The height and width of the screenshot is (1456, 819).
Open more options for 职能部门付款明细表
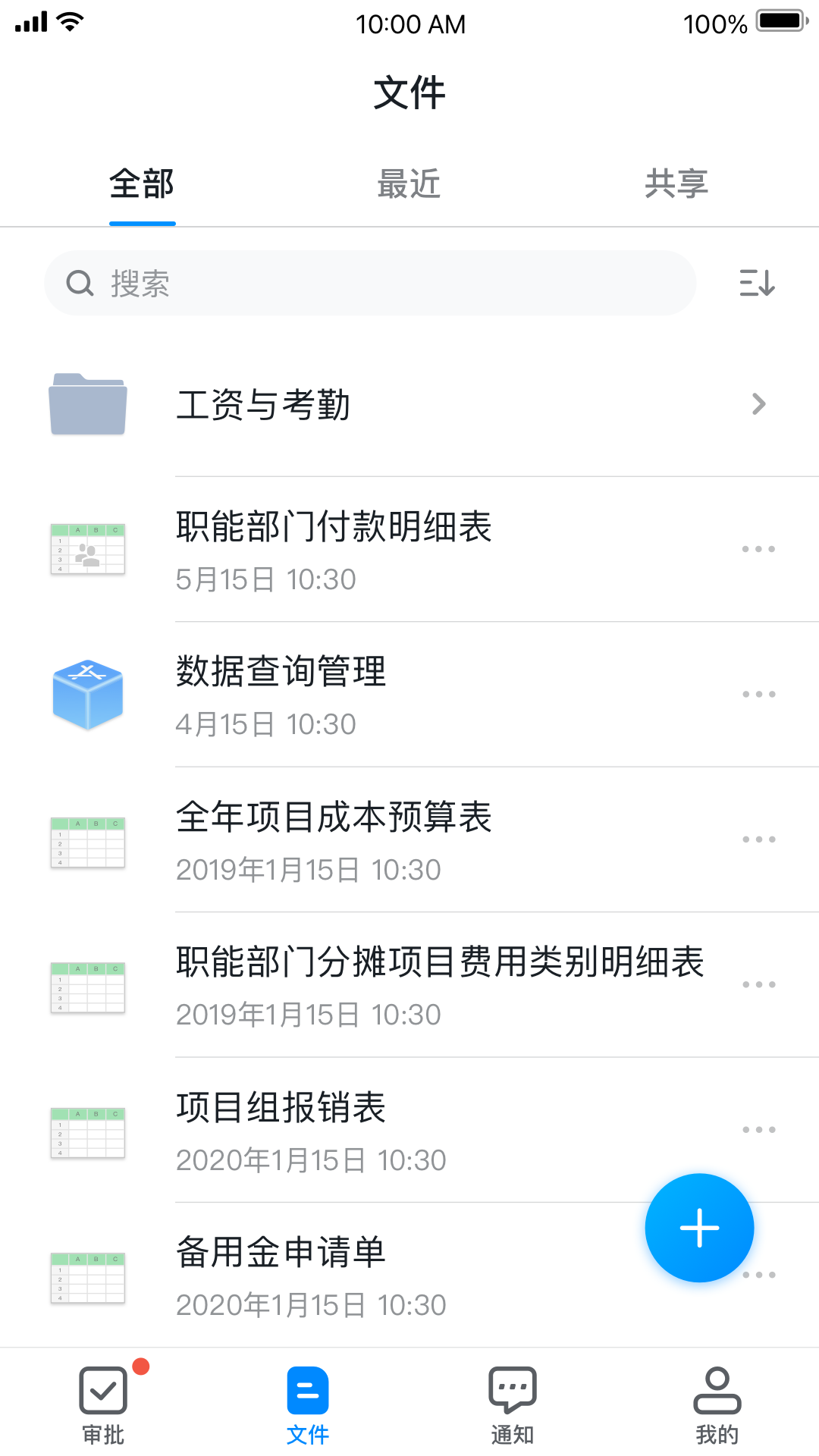pos(758,549)
